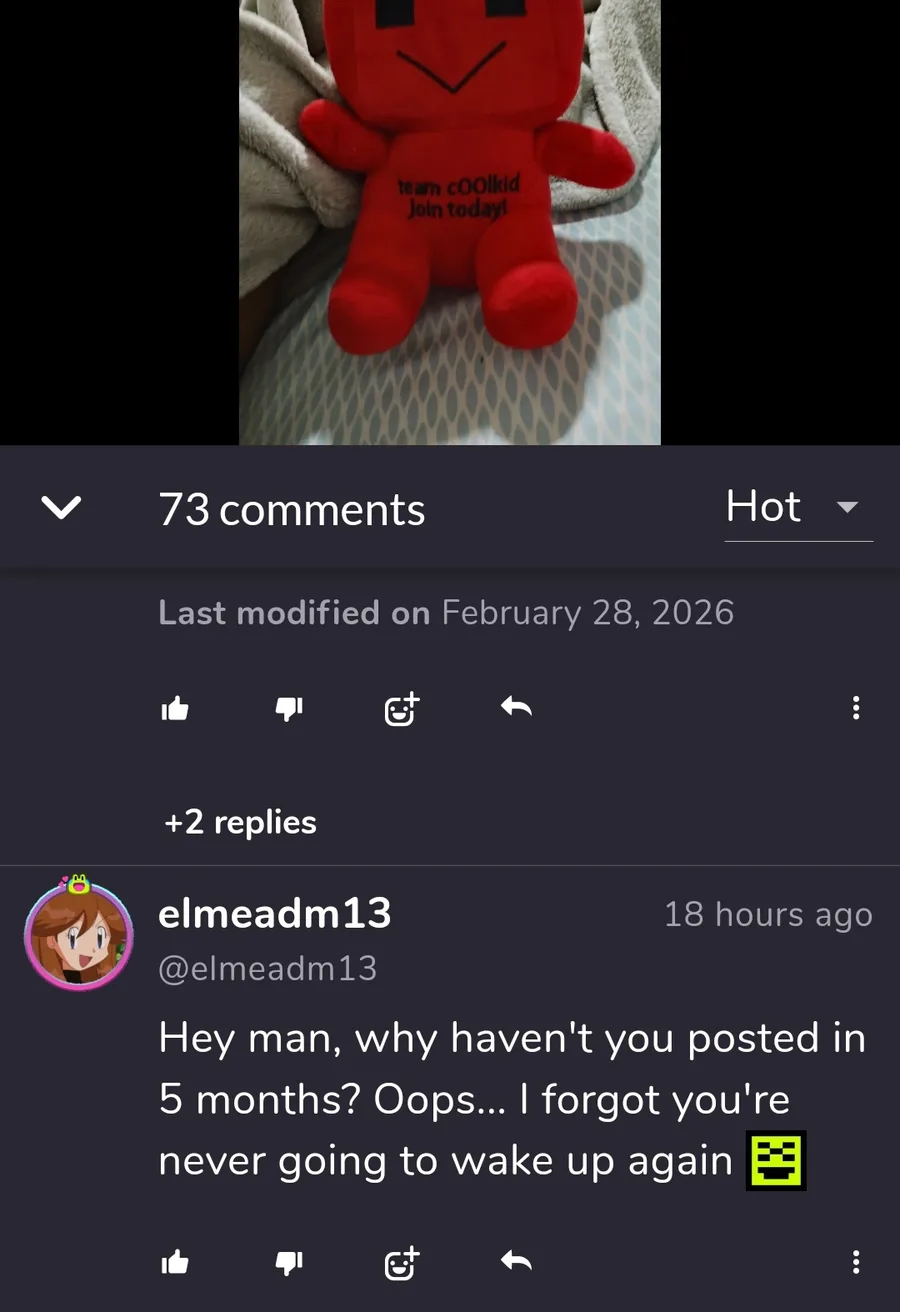Expand the +2 replies thread

point(240,822)
